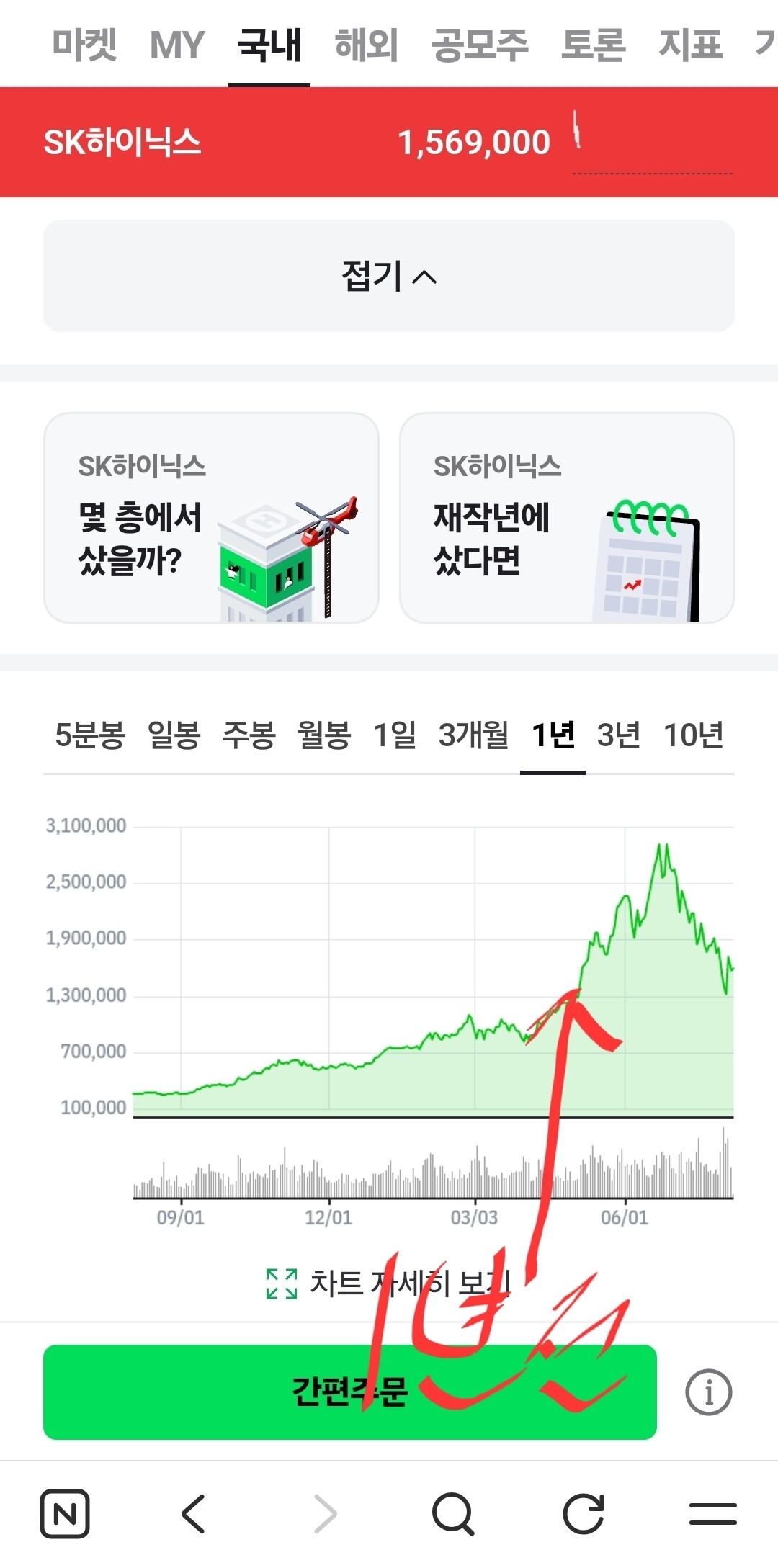Image resolution: width=778 pixels, height=1568 pixels.
Task: Reload the page with the refresh icon
Action: pos(583,1513)
